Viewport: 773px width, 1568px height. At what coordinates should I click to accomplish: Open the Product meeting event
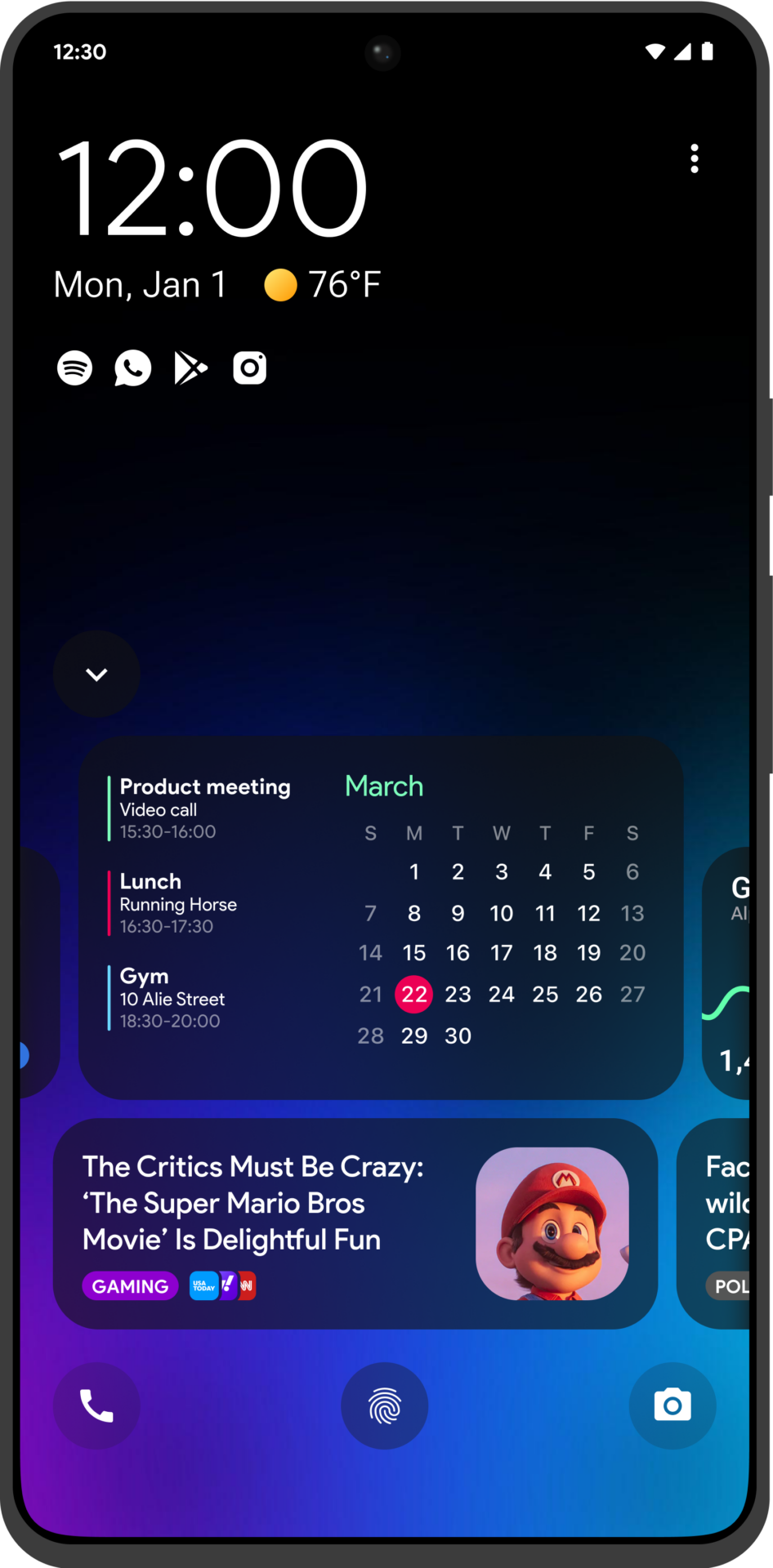coord(204,808)
